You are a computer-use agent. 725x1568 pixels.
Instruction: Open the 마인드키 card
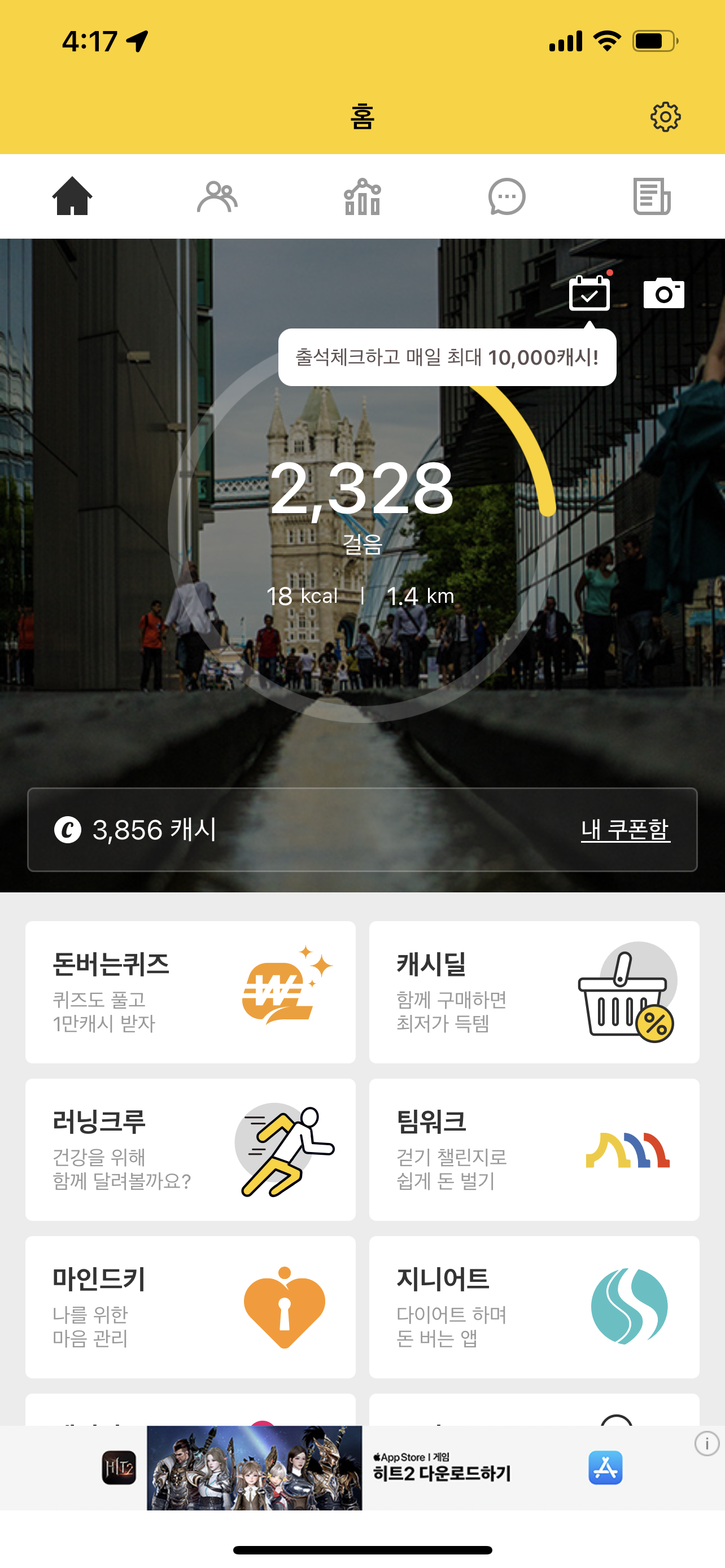[x=190, y=1307]
